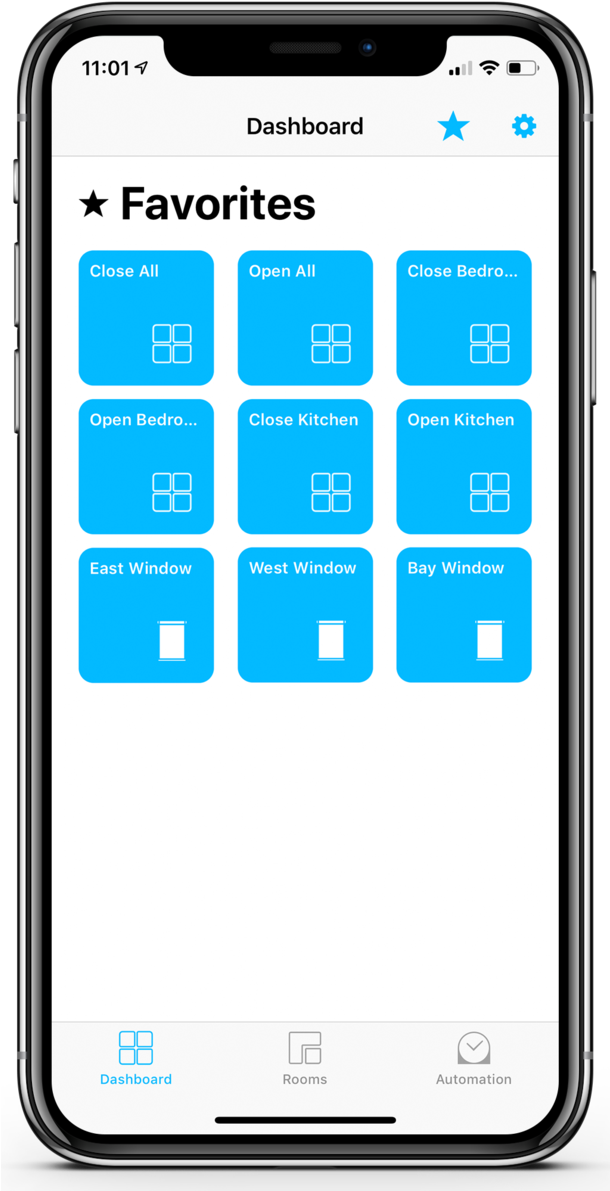
Task: Select the Dashboard tab
Action: (x=136, y=1059)
